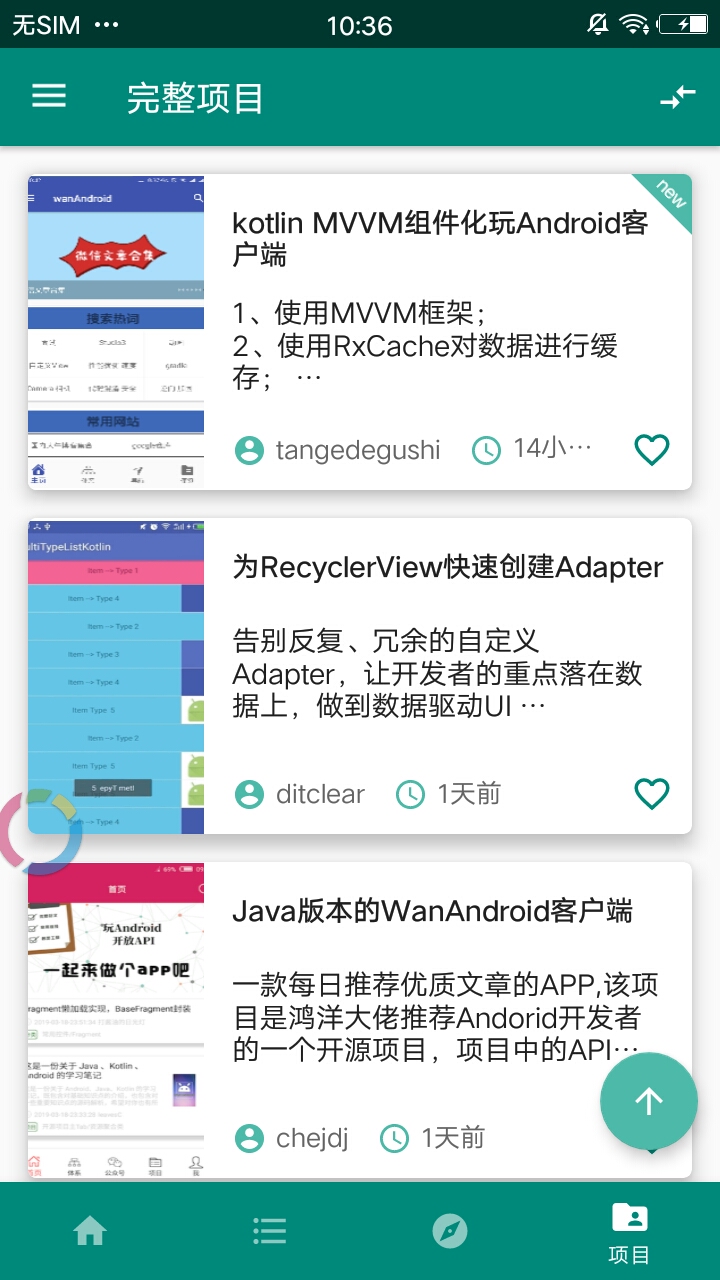720x1280 pixels.
Task: Open the Java版本的WanAndroid客户端 project
Action: (x=432, y=911)
